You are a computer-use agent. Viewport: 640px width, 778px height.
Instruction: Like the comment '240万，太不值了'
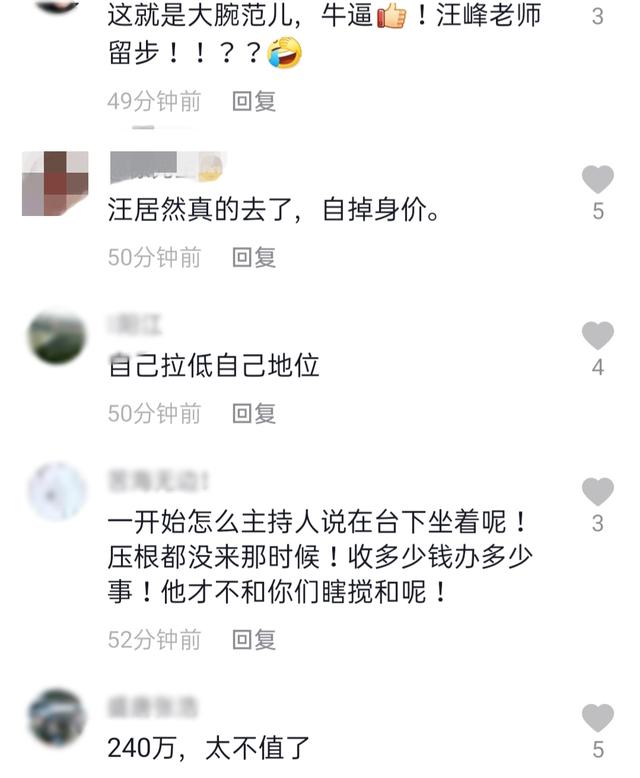597,717
